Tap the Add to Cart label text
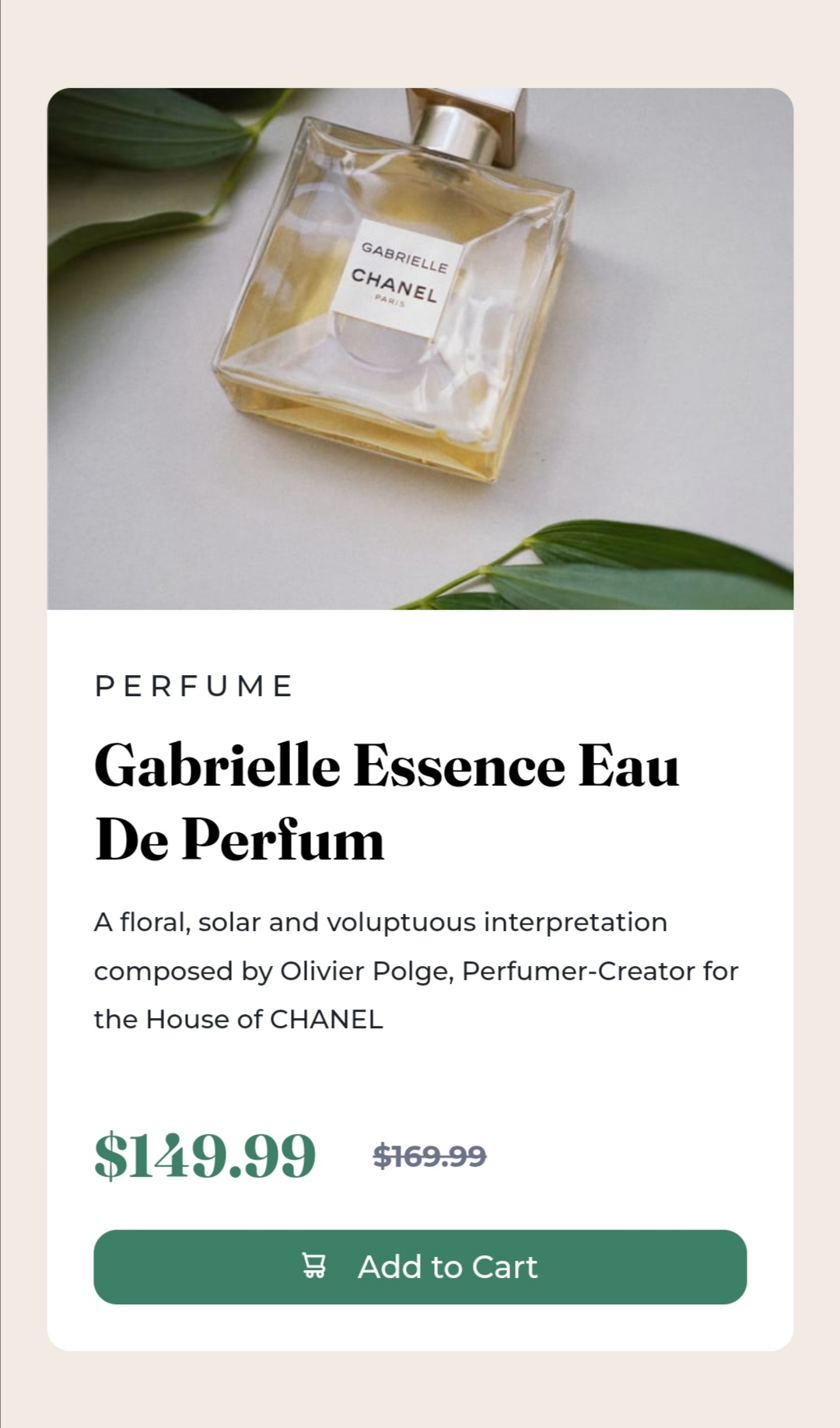840x1428 pixels. (x=447, y=1267)
